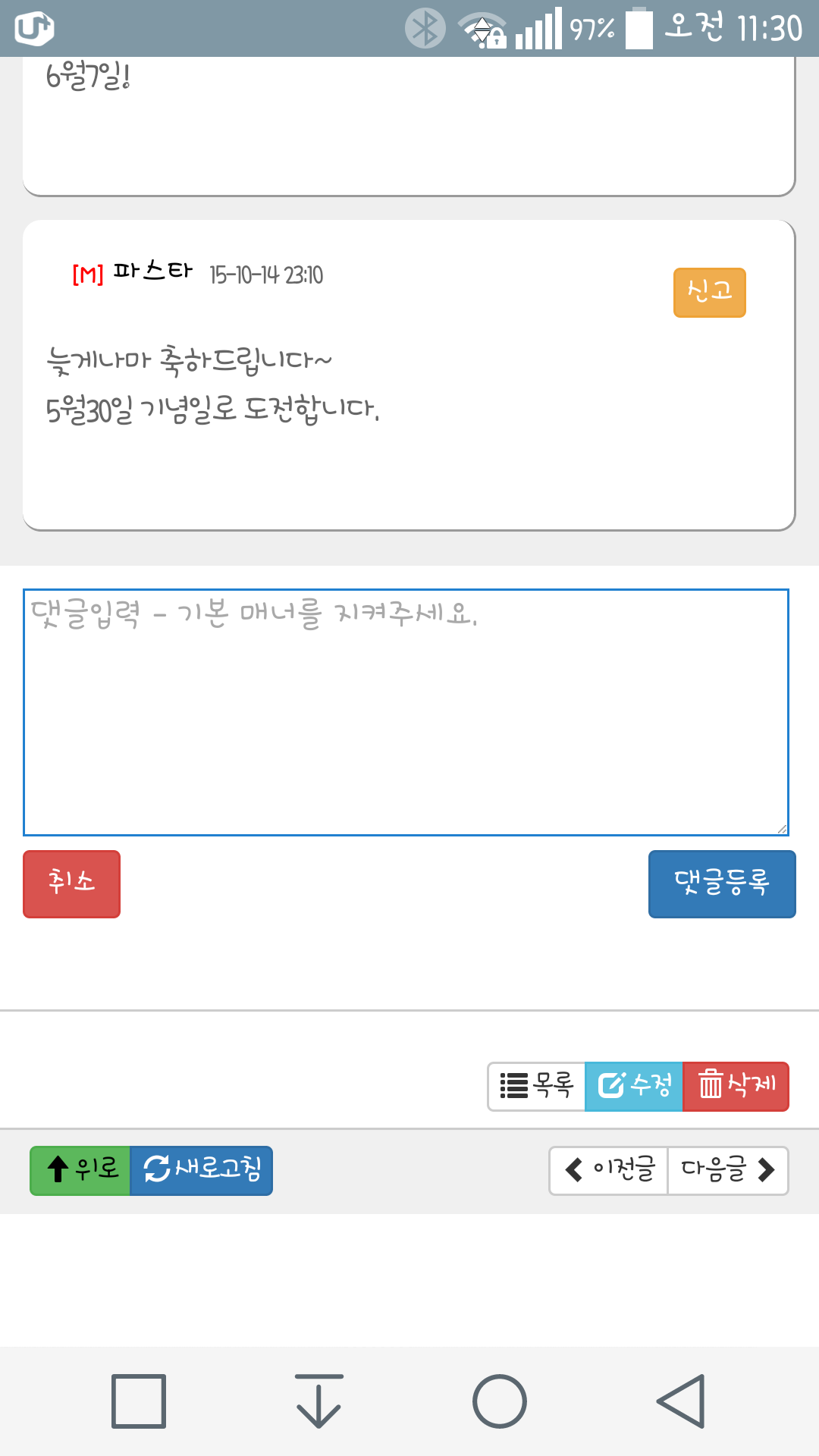Go to the home screen
Viewport: 819px width, 1456px height.
pyautogui.click(x=499, y=1401)
